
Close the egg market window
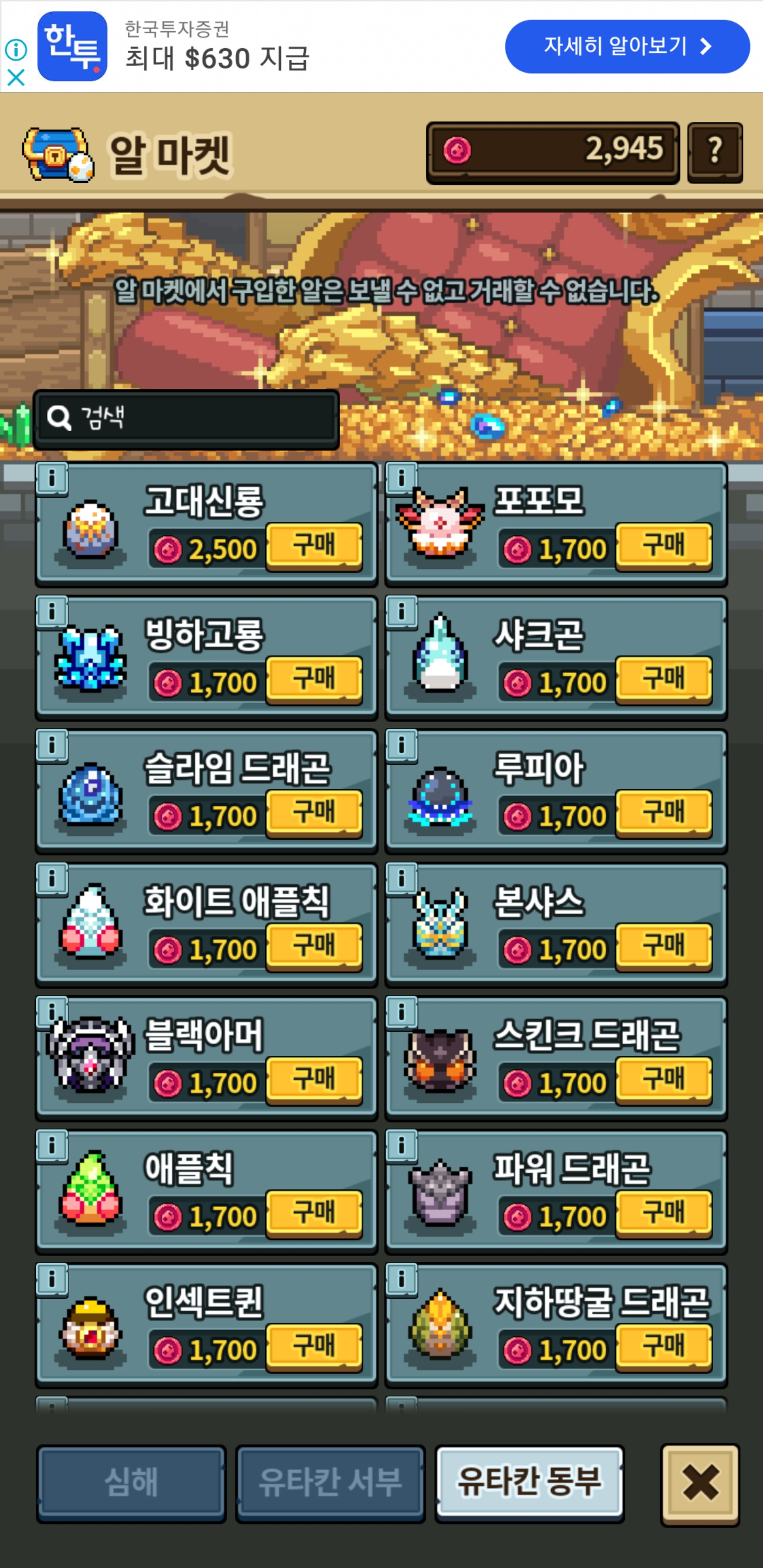click(699, 1483)
